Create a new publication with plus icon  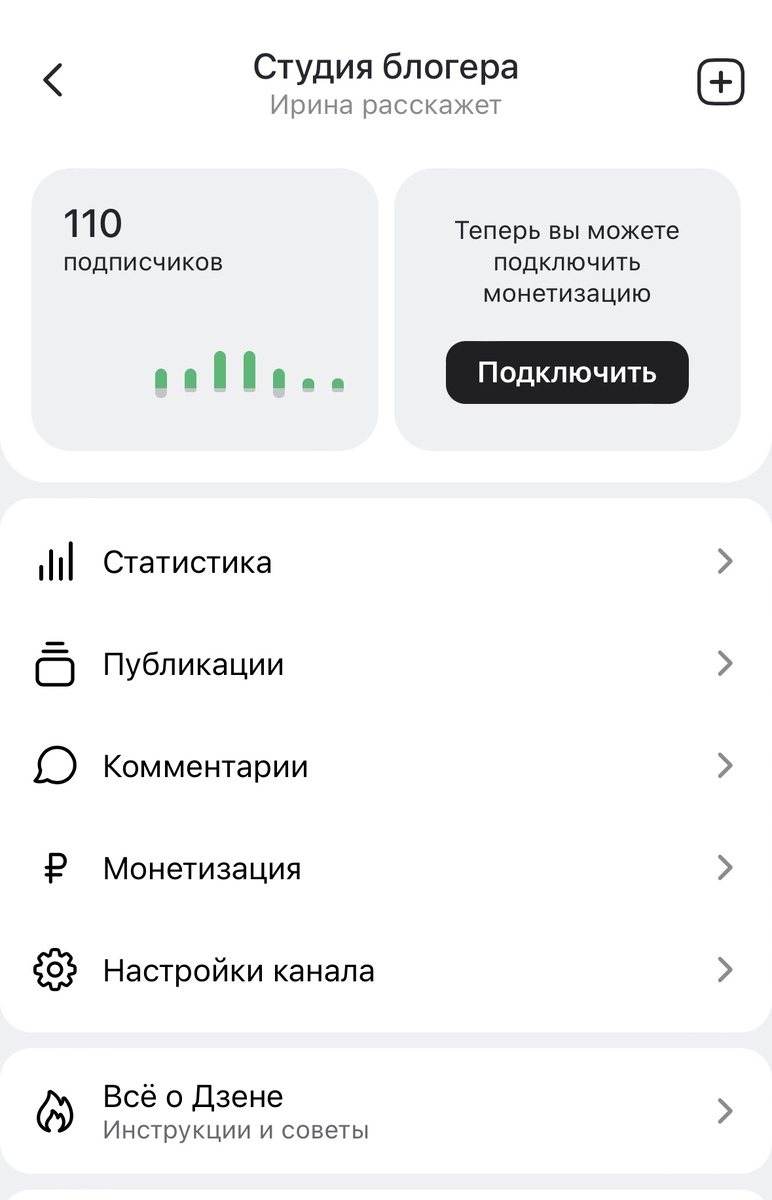(720, 83)
